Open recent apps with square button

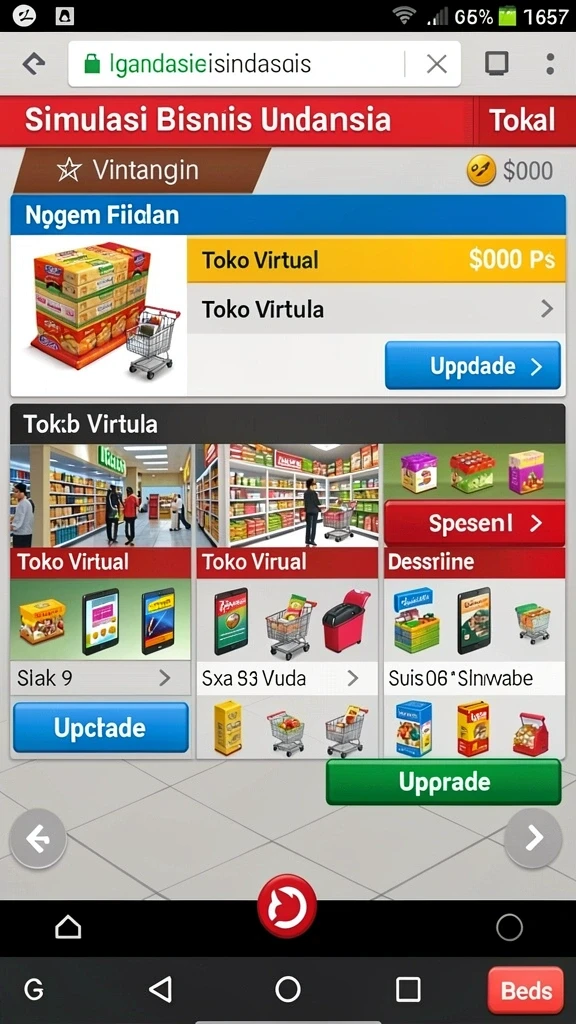click(x=408, y=990)
